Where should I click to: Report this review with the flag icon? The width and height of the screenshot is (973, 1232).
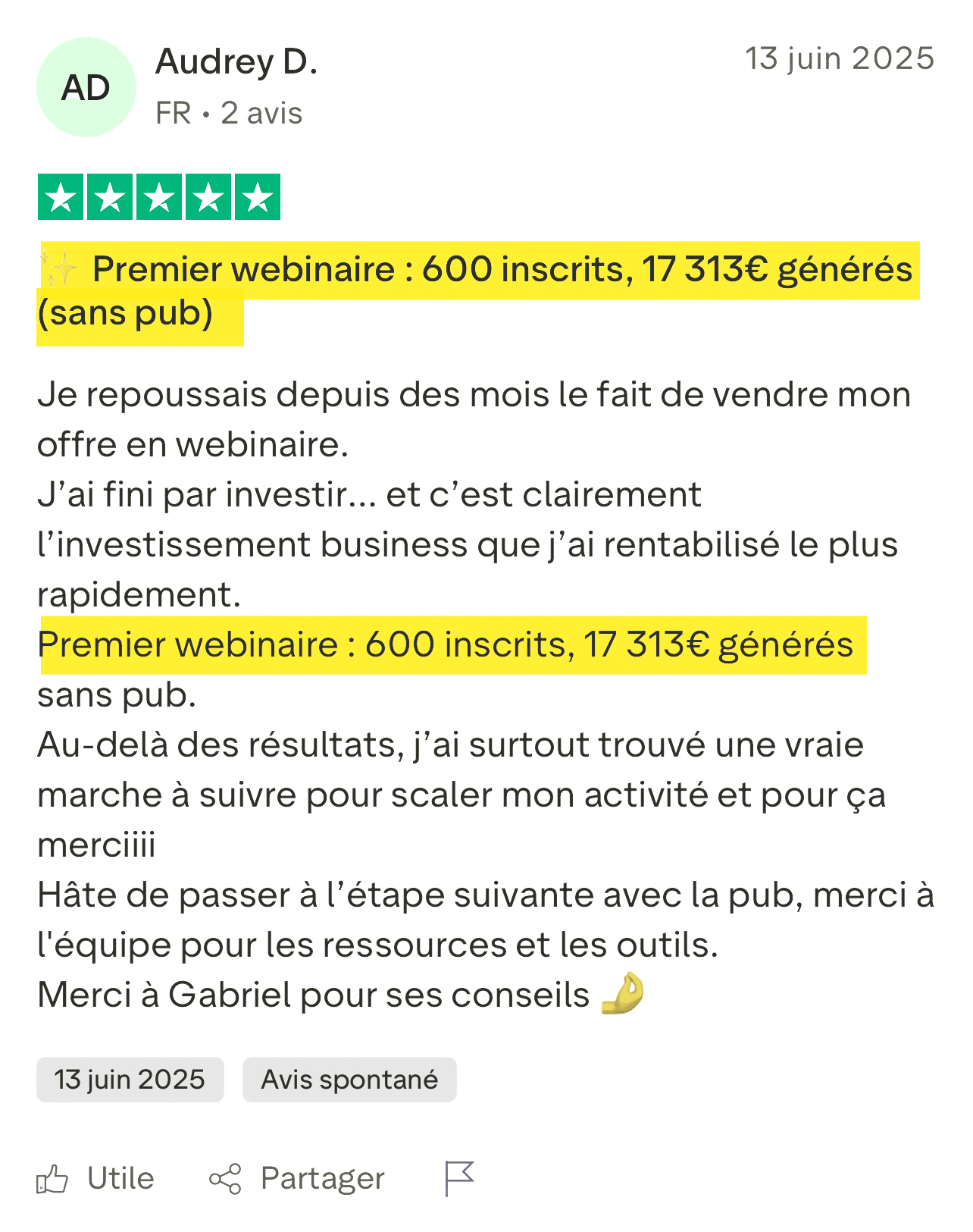coord(458,1178)
